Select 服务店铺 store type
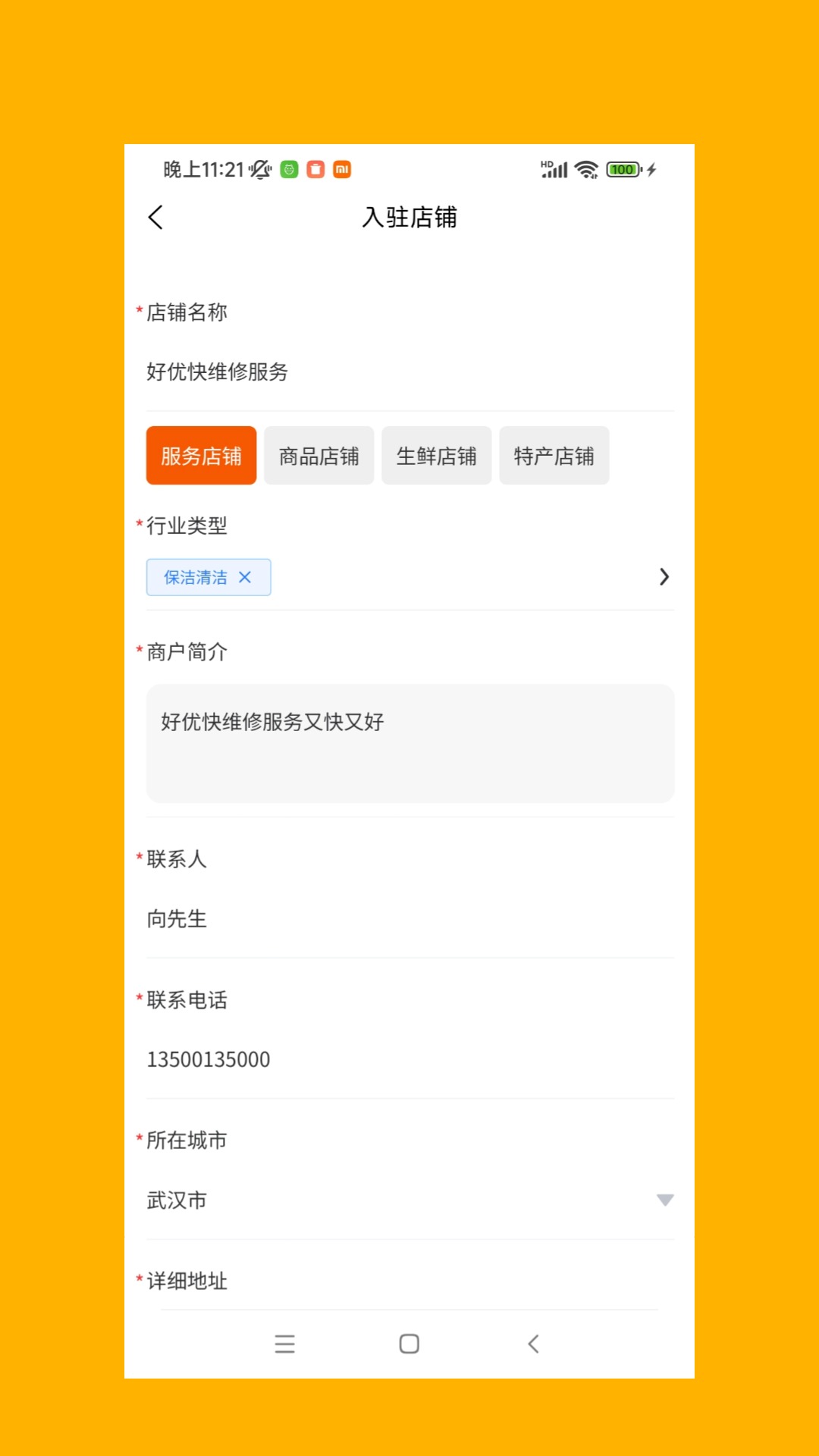Viewport: 819px width, 1456px height. [201, 456]
